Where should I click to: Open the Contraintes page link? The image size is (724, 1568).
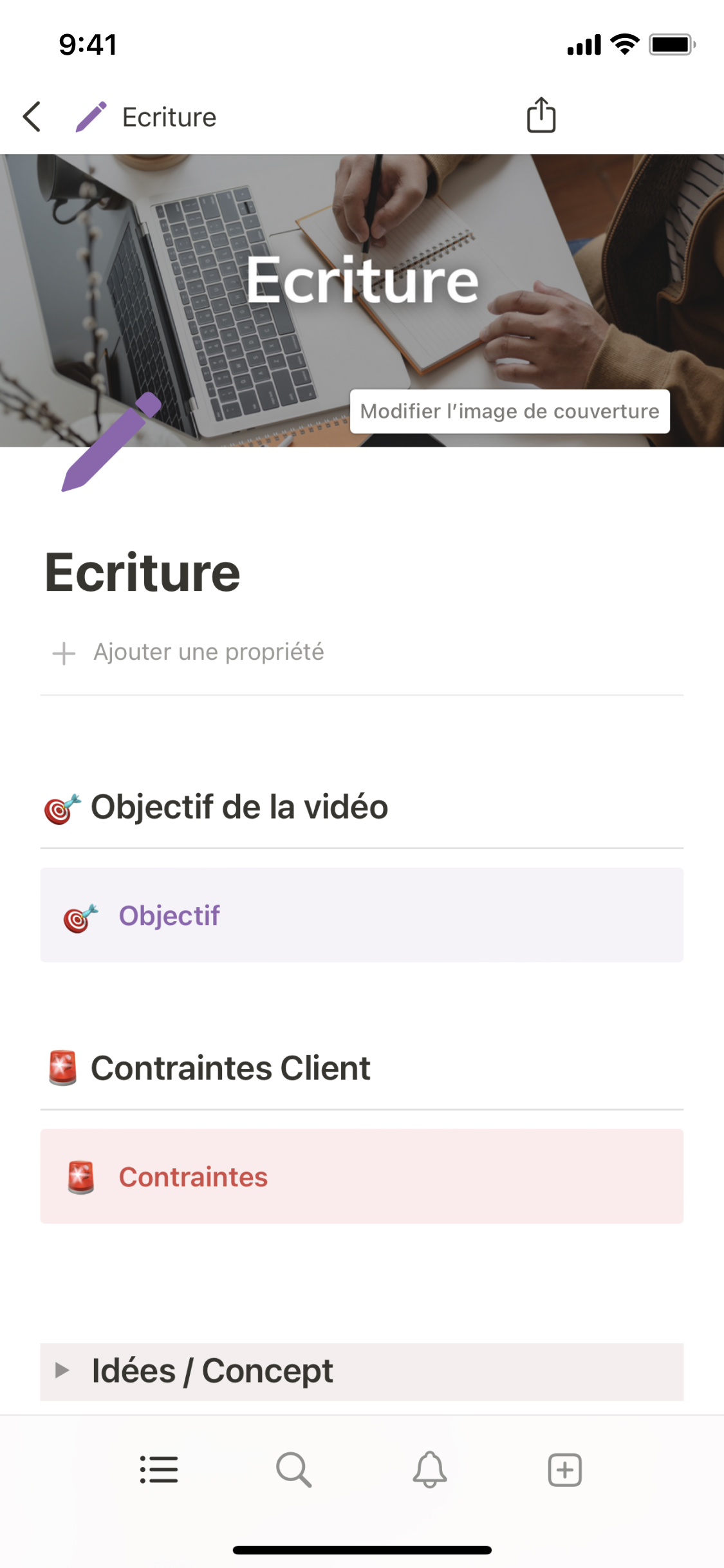pyautogui.click(x=193, y=1177)
